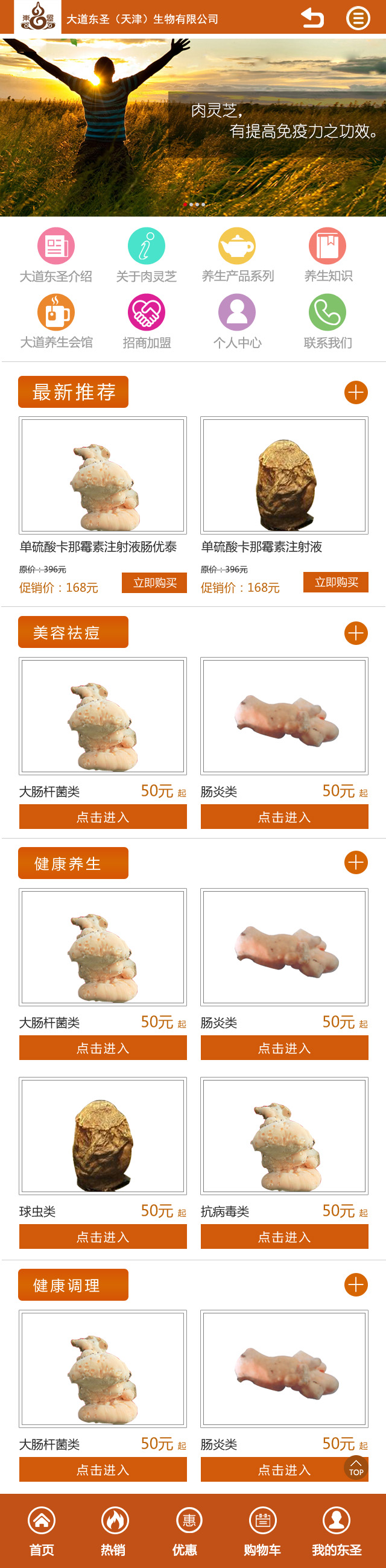Switch to the 热销 tab
Screen dimensions: 386x1568
114,1530
